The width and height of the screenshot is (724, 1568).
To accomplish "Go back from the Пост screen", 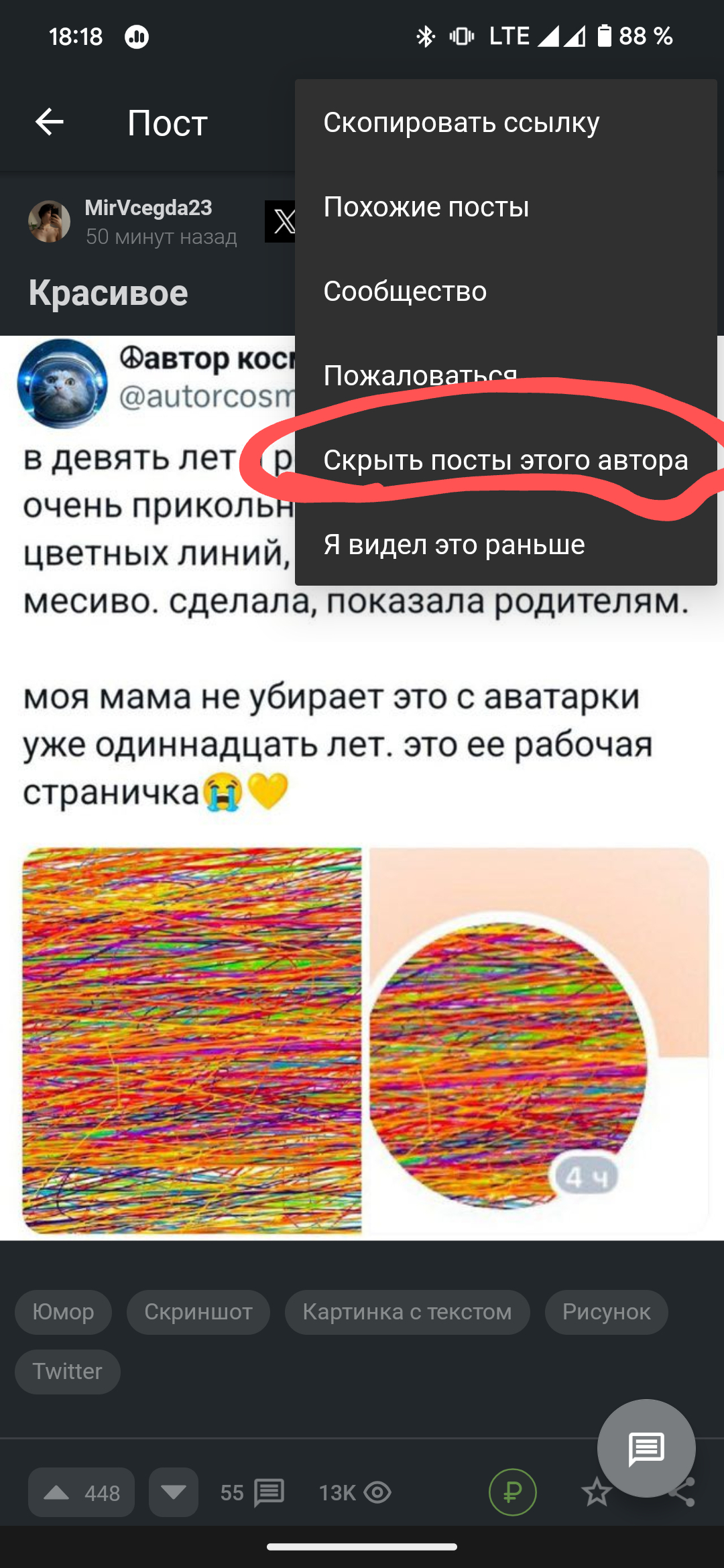I will click(x=50, y=123).
